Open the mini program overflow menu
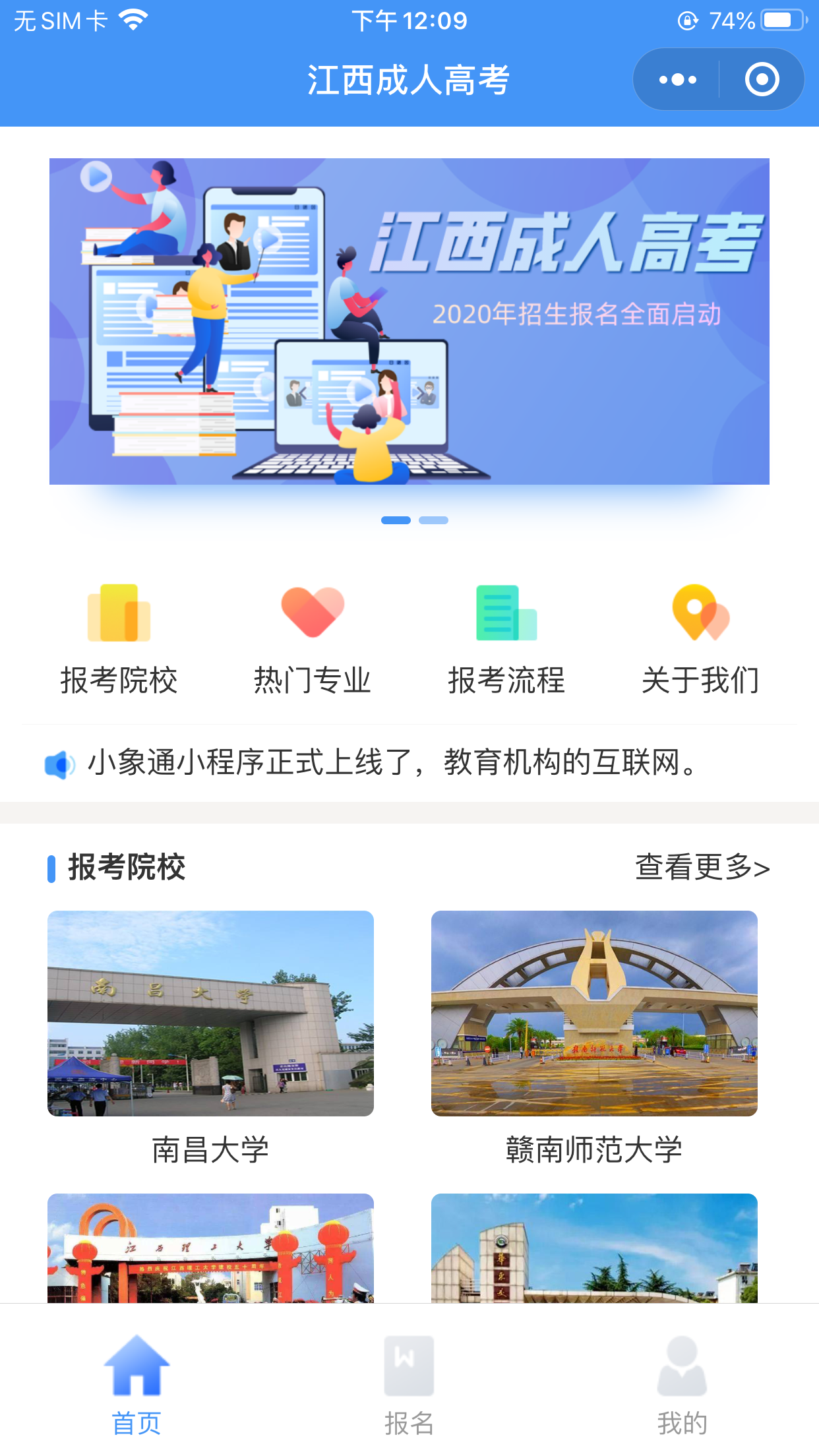The image size is (819, 1456). 677,80
